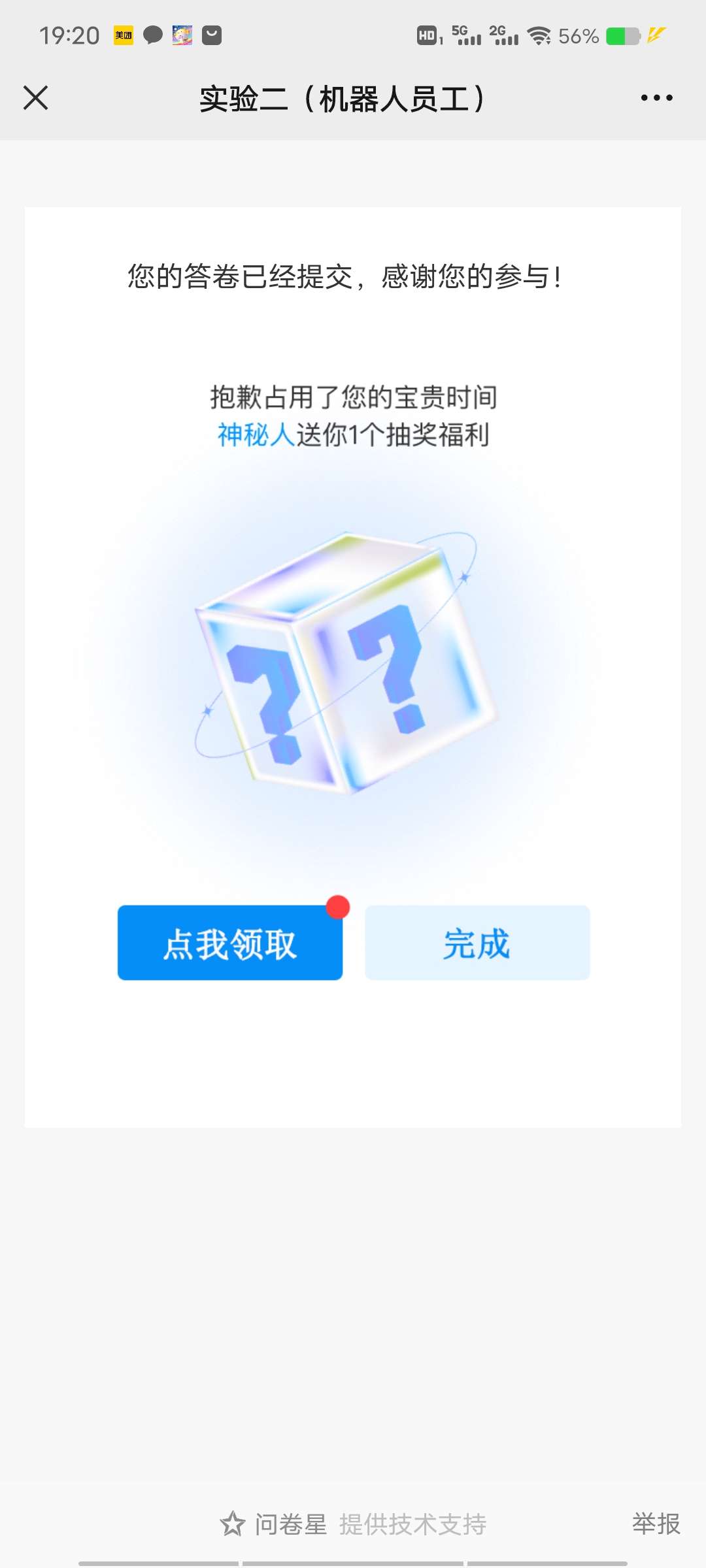Tap the 完成 button to finish
Viewport: 706px width, 1568px height.
click(477, 943)
